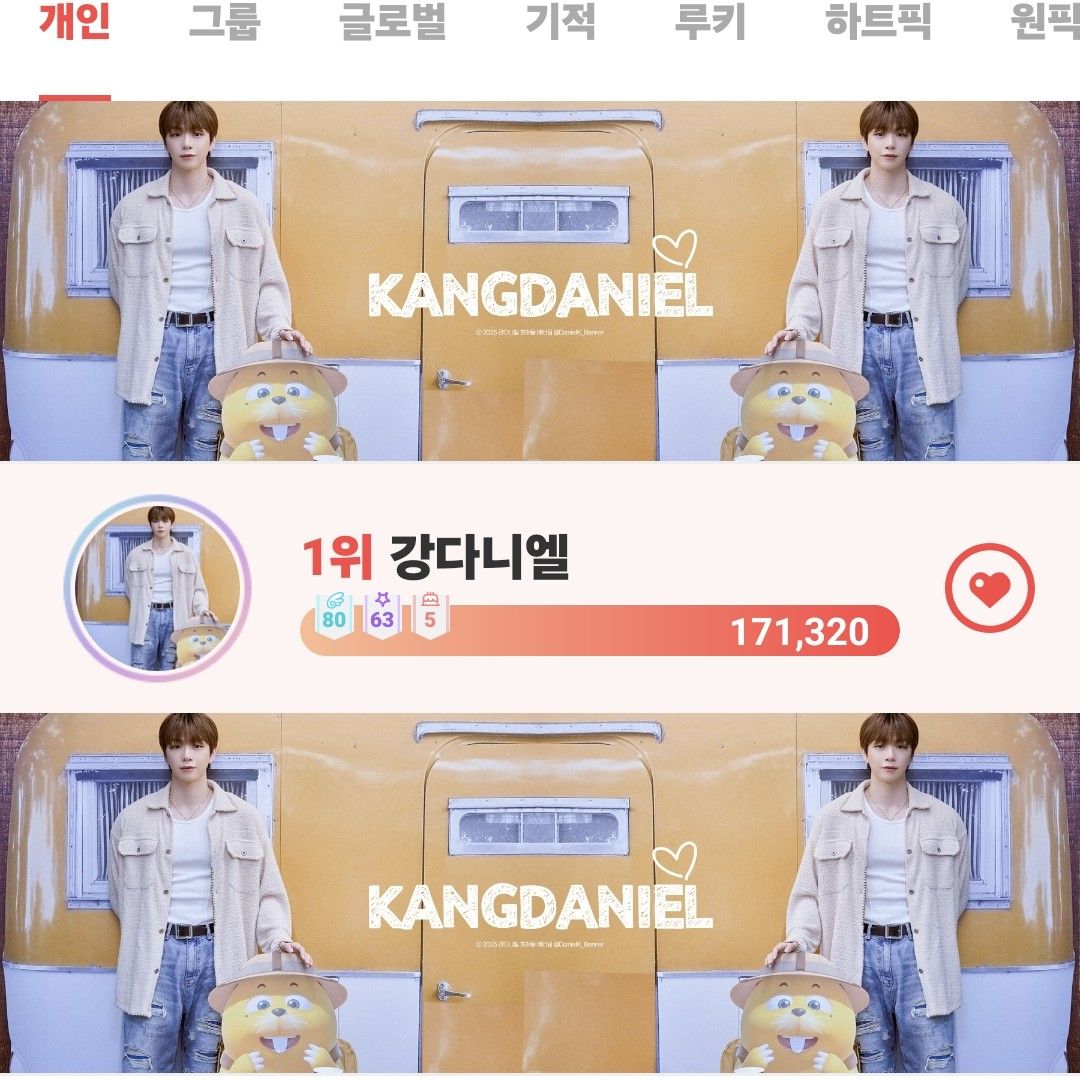The height and width of the screenshot is (1080, 1080).
Task: Open the 원픽 tab
Action: point(1045,22)
